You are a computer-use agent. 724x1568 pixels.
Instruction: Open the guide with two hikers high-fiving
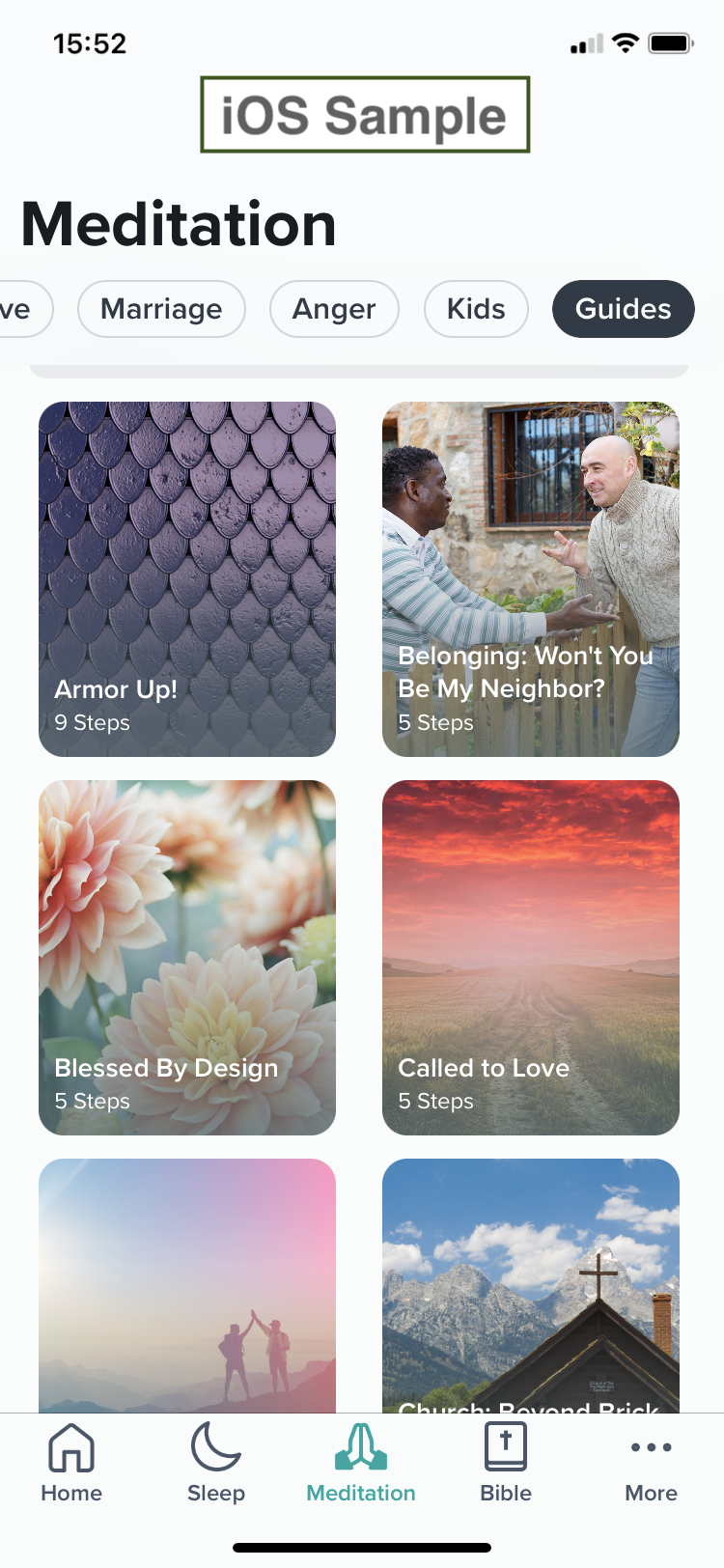pyautogui.click(x=187, y=1286)
